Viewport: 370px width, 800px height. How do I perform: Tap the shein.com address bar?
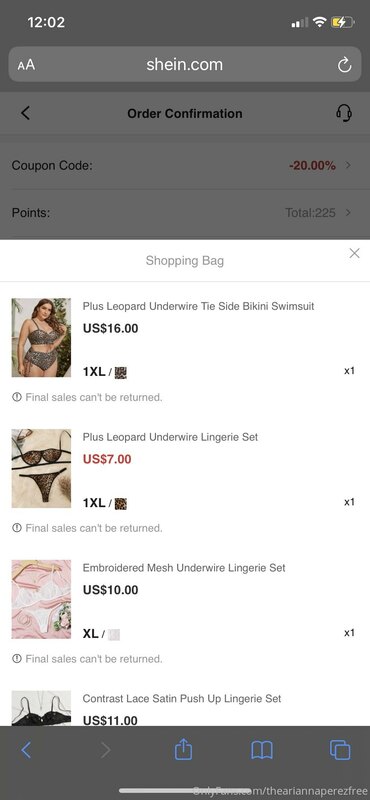185,65
